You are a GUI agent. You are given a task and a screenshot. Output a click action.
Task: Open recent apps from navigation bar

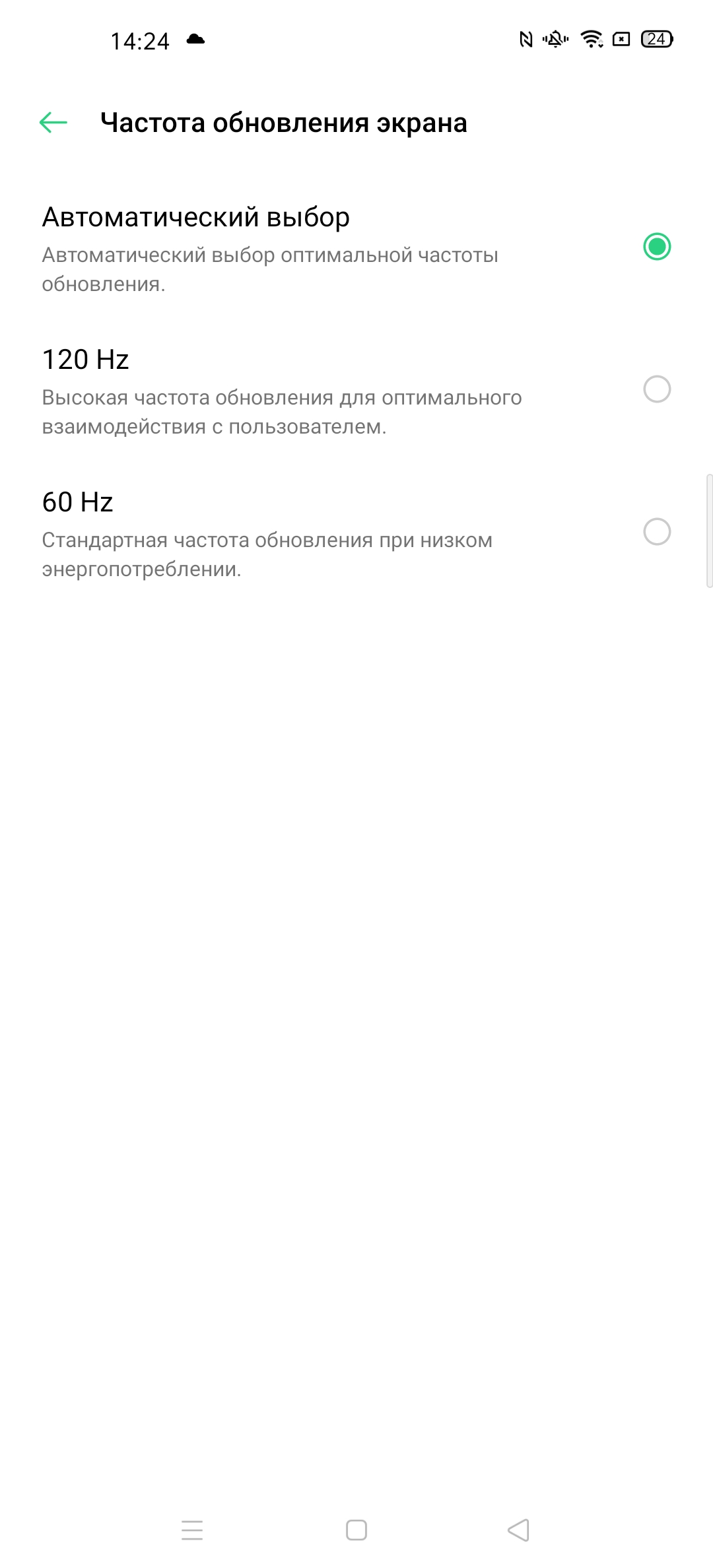192,1530
